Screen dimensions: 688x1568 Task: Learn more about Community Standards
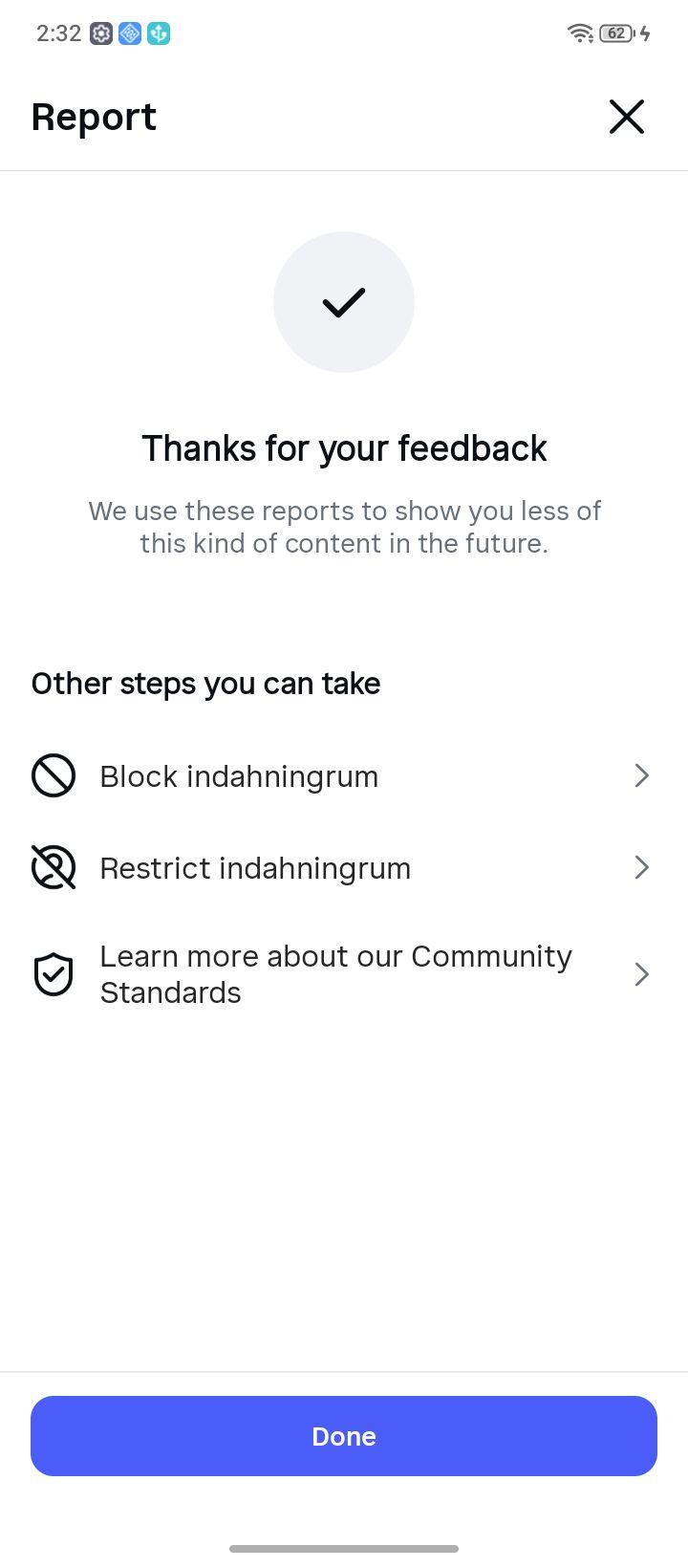click(x=344, y=974)
